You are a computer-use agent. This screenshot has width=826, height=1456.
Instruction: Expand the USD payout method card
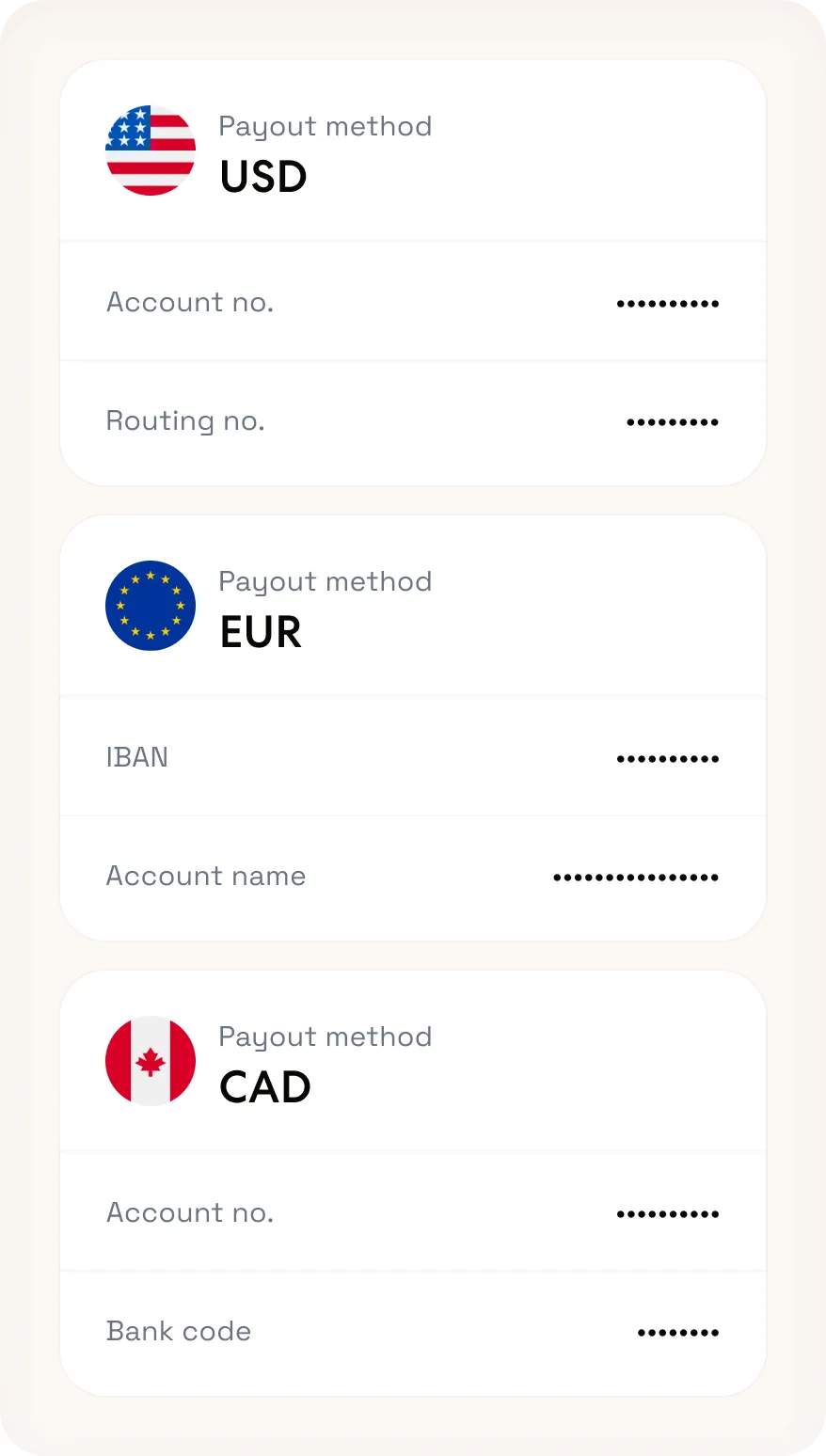[413, 150]
